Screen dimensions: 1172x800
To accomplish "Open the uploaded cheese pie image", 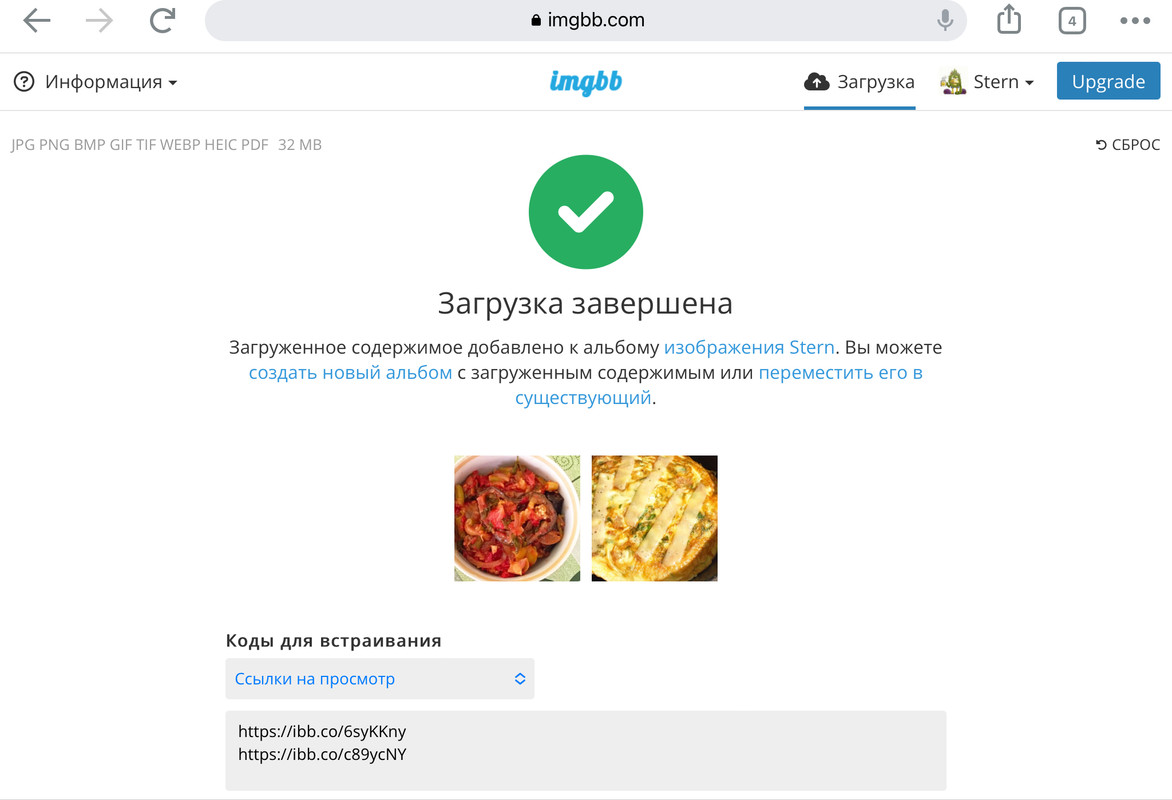I will pyautogui.click(x=654, y=518).
